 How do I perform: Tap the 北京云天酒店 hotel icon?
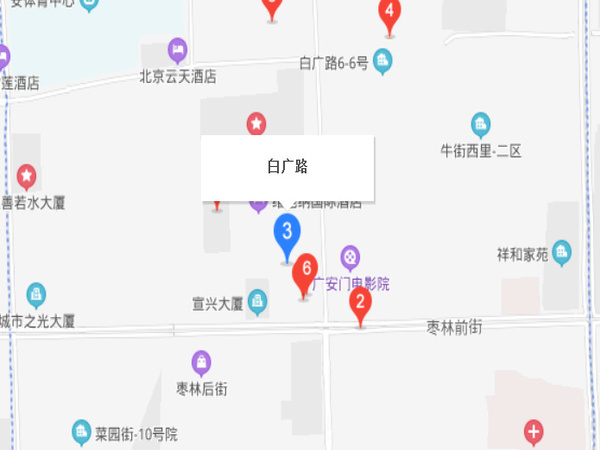point(177,49)
